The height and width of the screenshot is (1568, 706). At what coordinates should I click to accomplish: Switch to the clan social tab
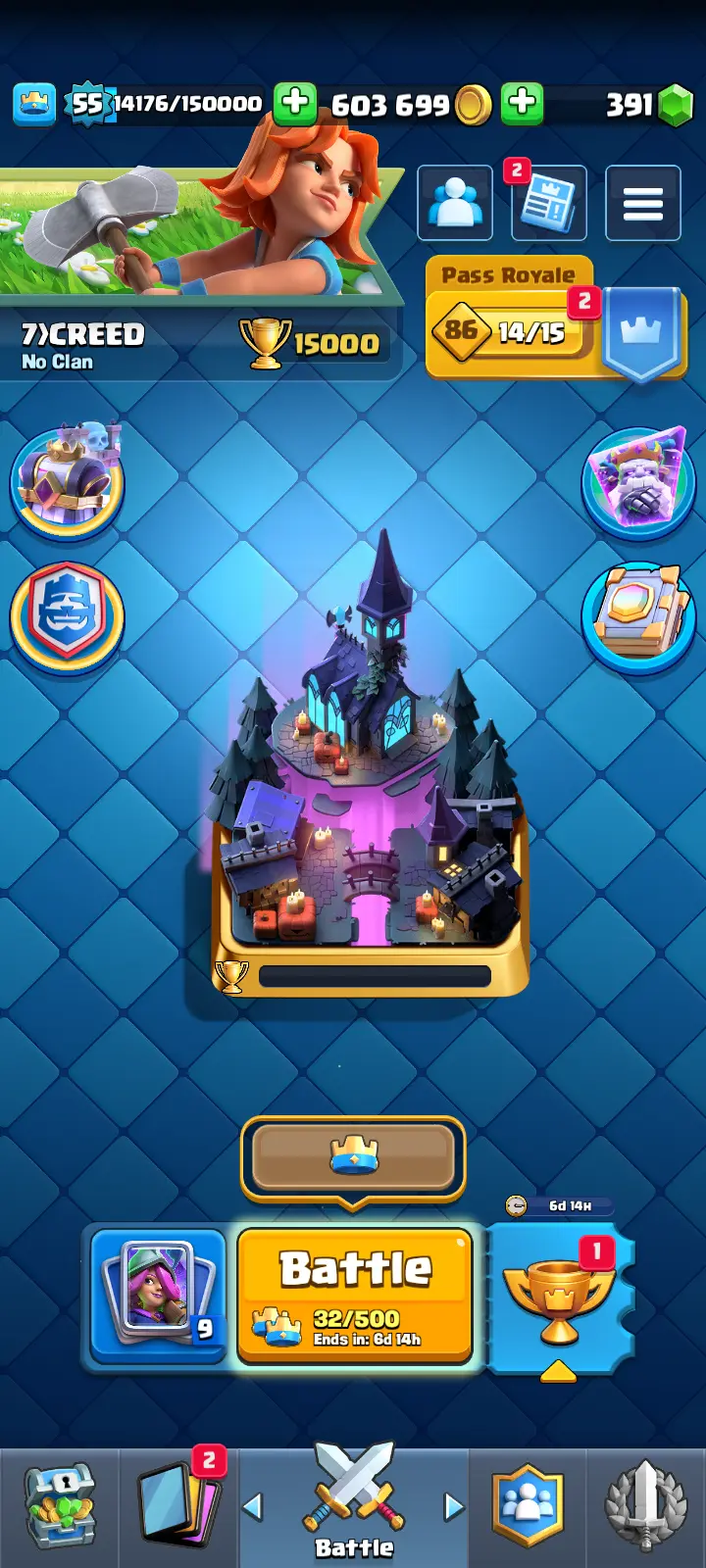[x=529, y=1507]
